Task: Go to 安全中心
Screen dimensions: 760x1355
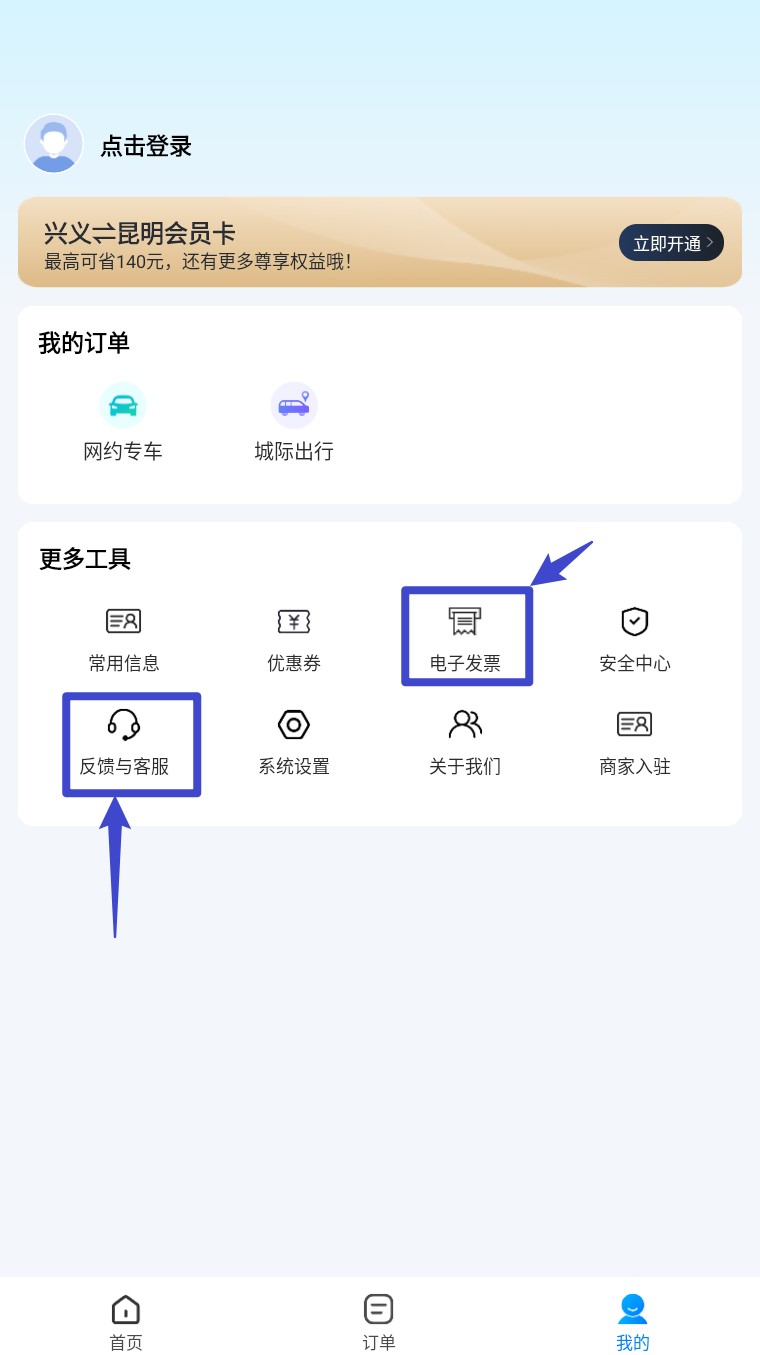Action: (635, 638)
